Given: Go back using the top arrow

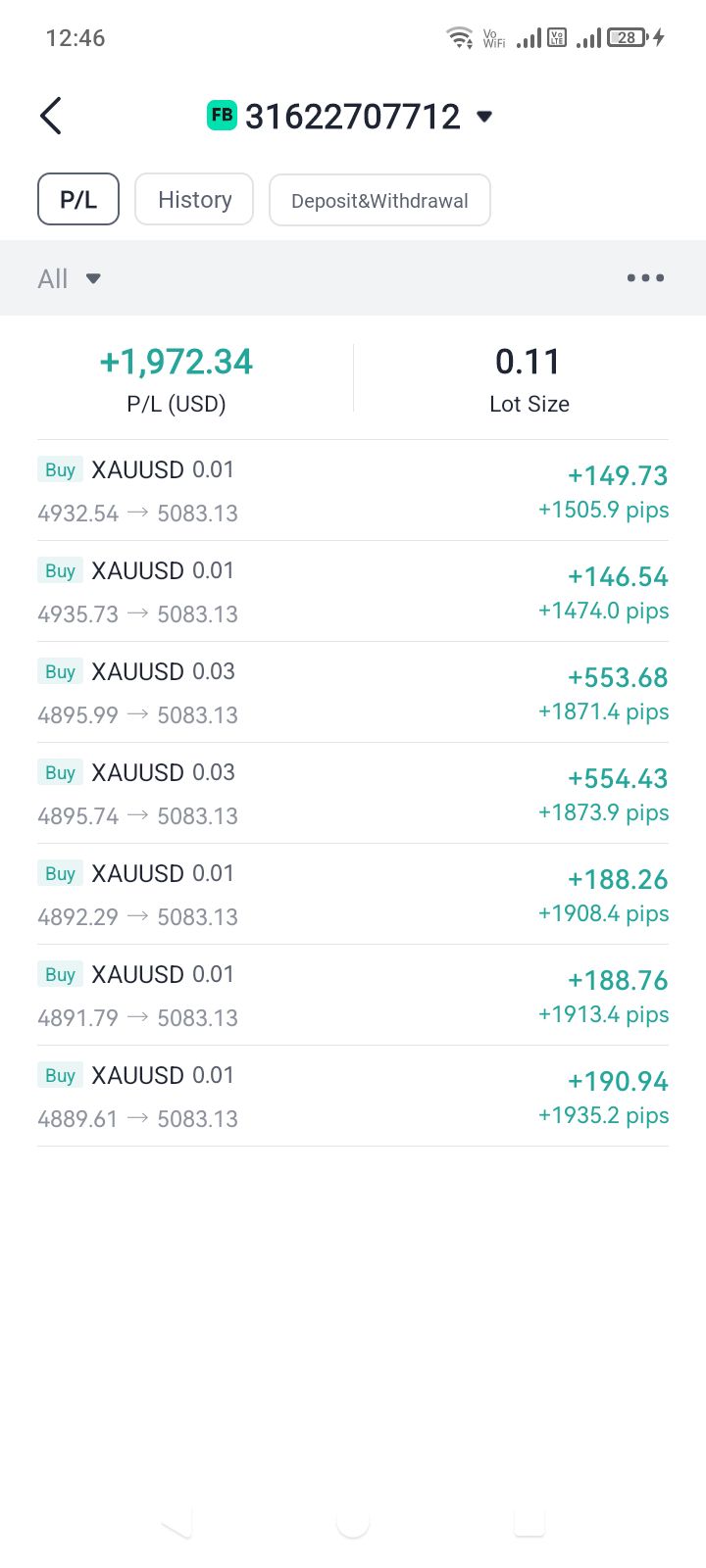Looking at the screenshot, I should 51,116.
